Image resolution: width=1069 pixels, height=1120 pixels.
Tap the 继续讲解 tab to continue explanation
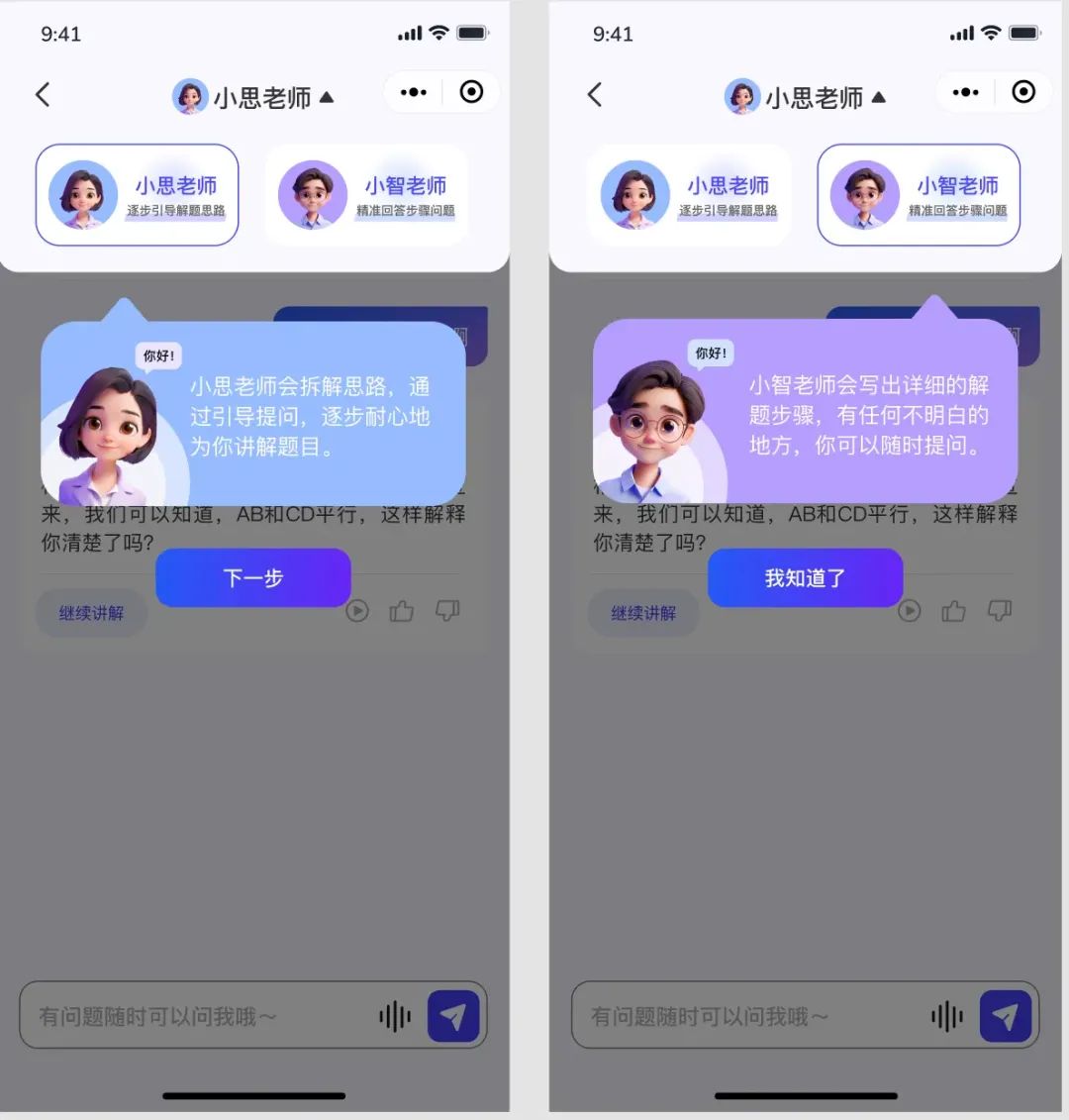[x=91, y=613]
